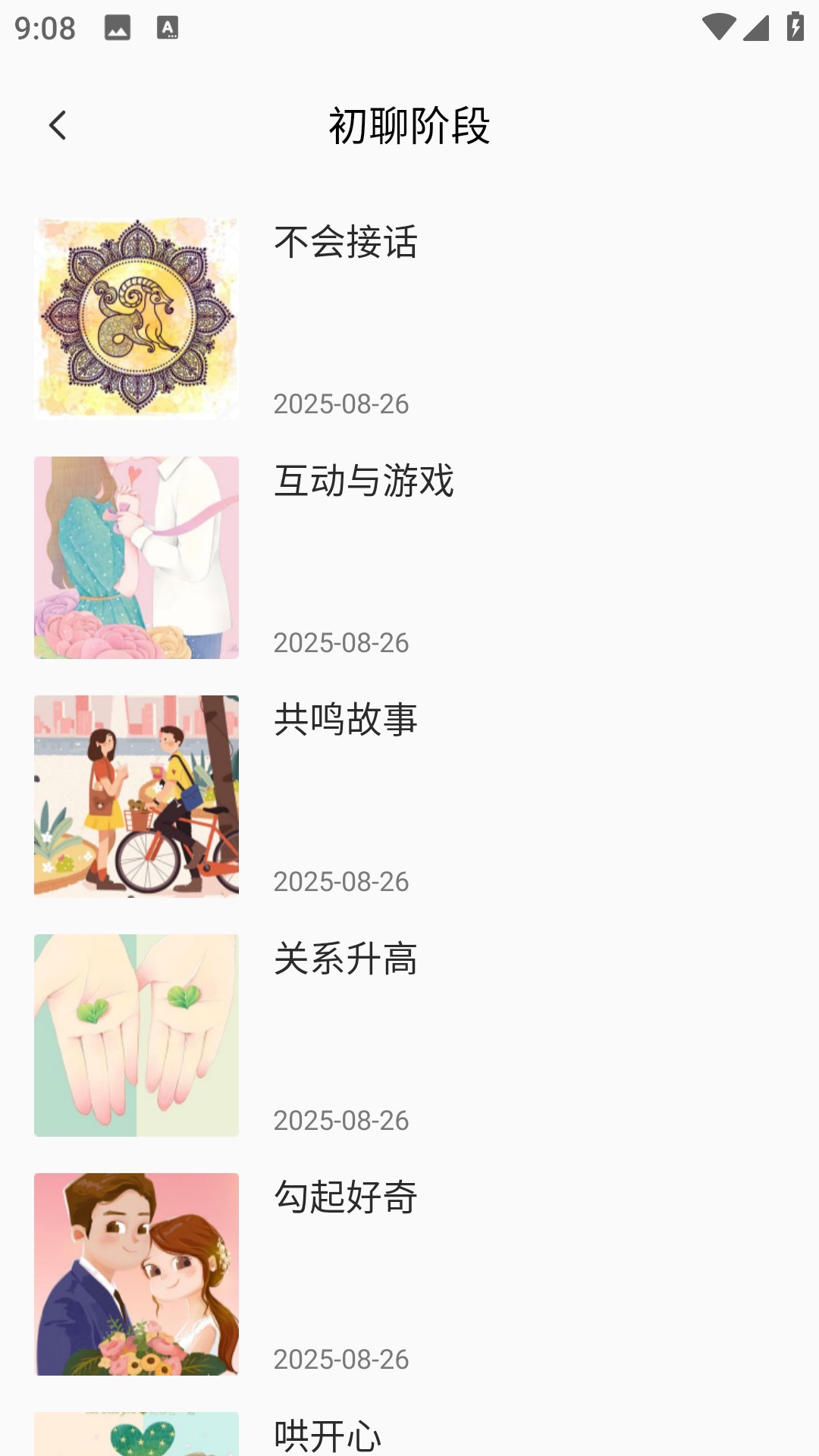Select the 共鸣故事 list entry
Viewport: 819px width, 1456px height.
(x=347, y=720)
